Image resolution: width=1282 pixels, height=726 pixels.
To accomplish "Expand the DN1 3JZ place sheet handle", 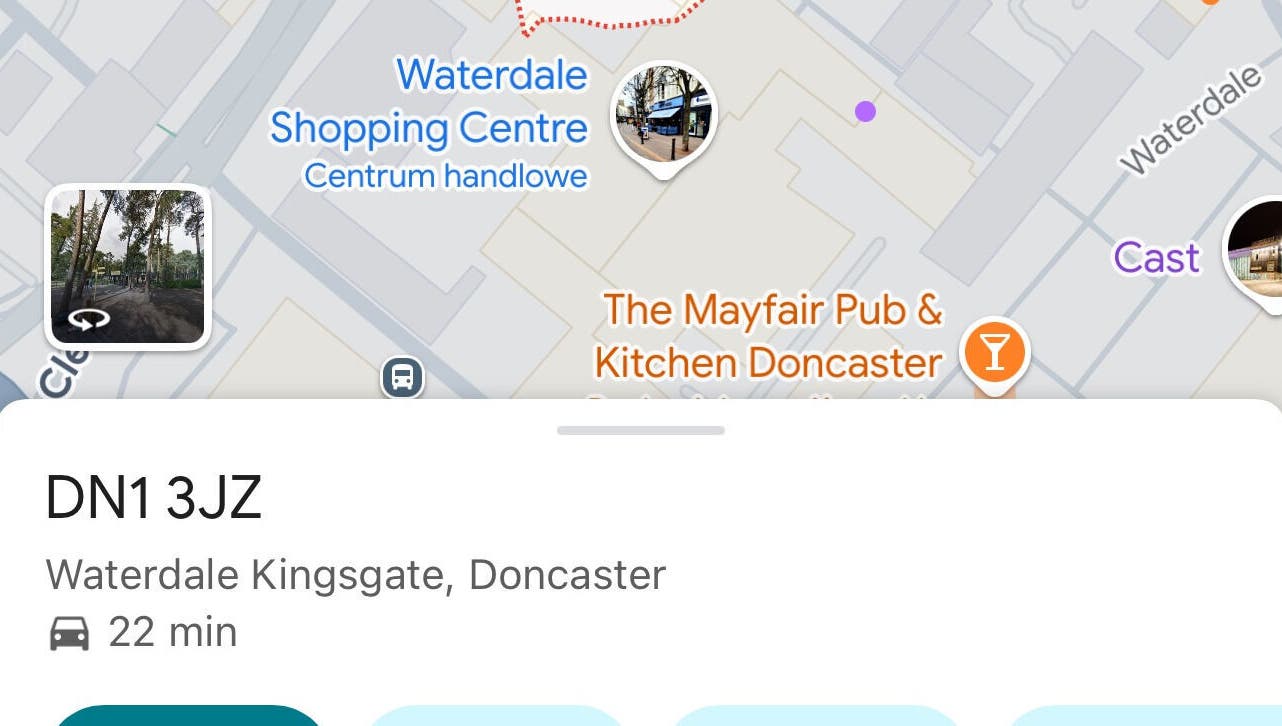I will (641, 430).
